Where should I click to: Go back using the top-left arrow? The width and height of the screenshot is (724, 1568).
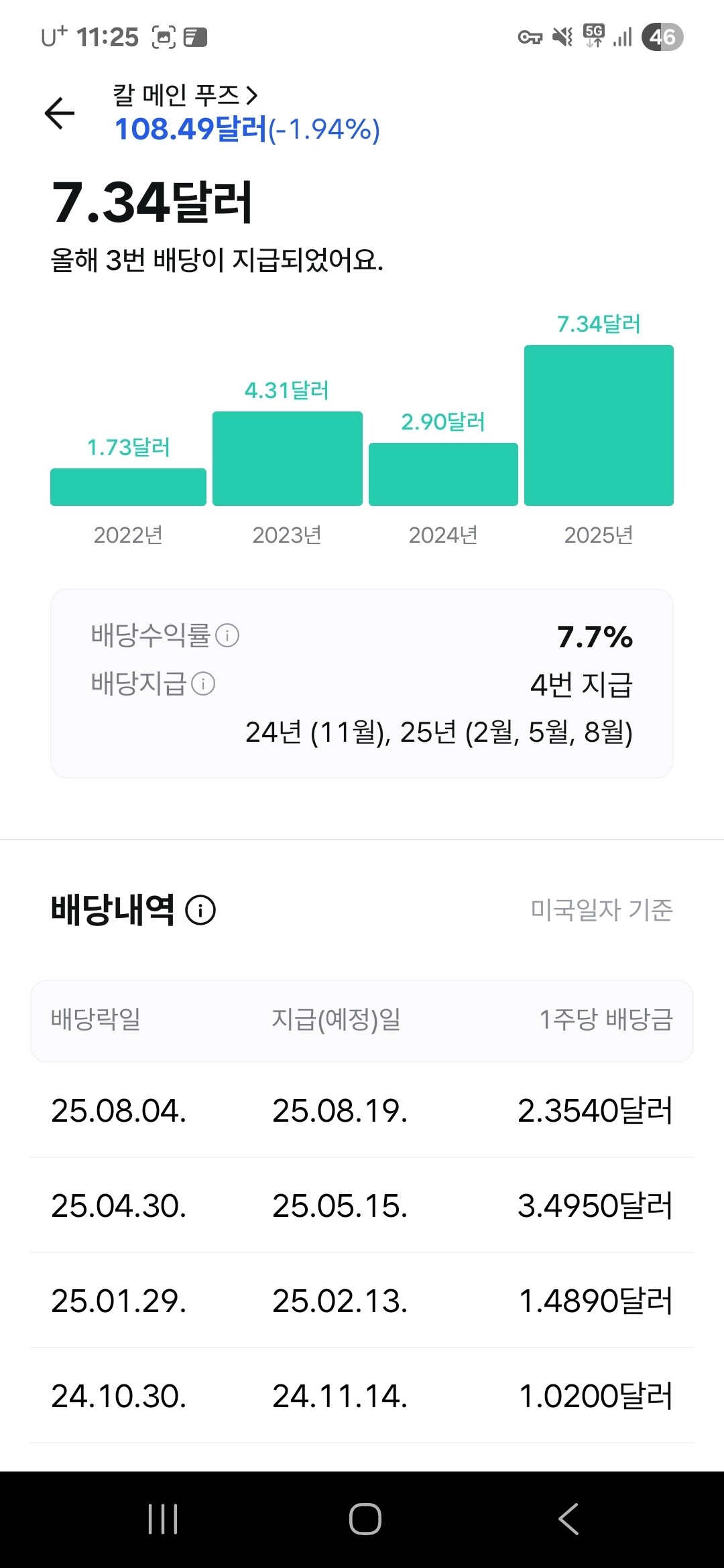coord(60,113)
